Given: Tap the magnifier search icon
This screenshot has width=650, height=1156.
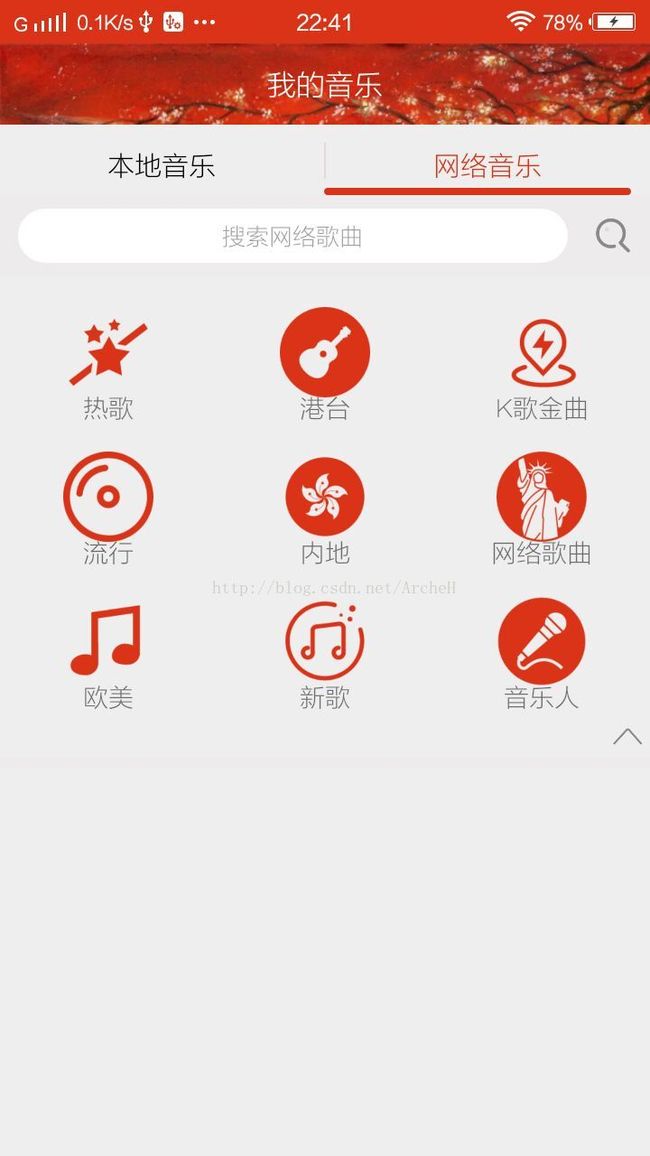Looking at the screenshot, I should [612, 236].
